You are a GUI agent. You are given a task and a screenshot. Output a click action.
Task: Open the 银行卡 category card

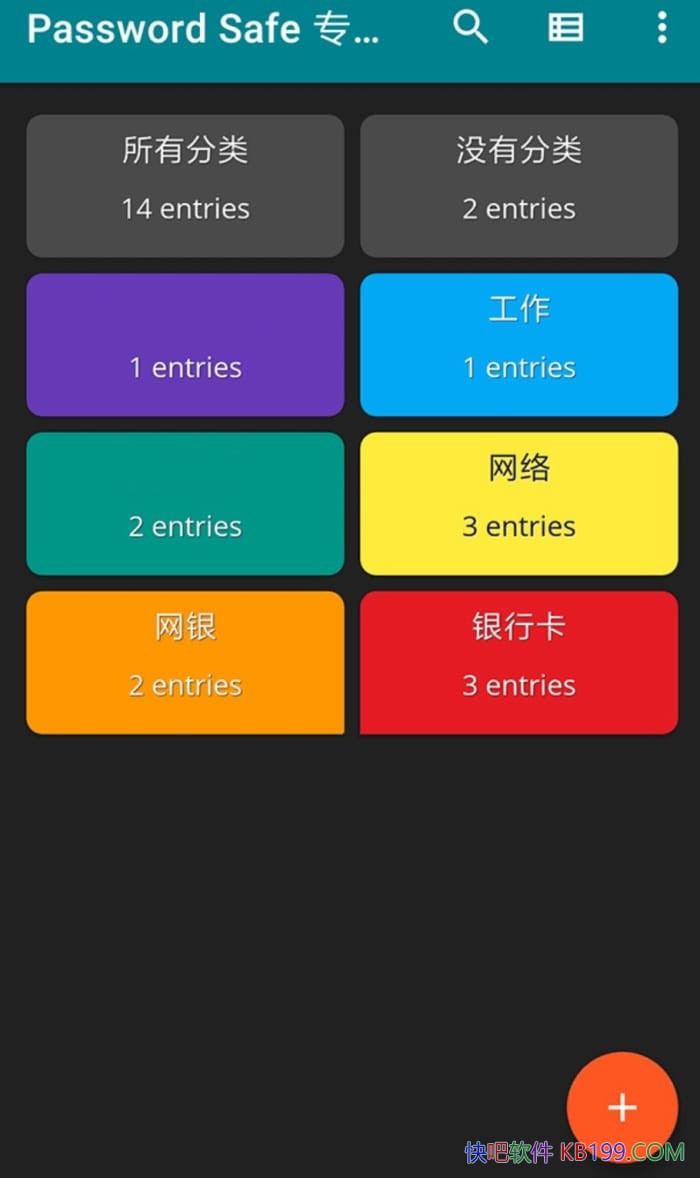click(x=519, y=663)
